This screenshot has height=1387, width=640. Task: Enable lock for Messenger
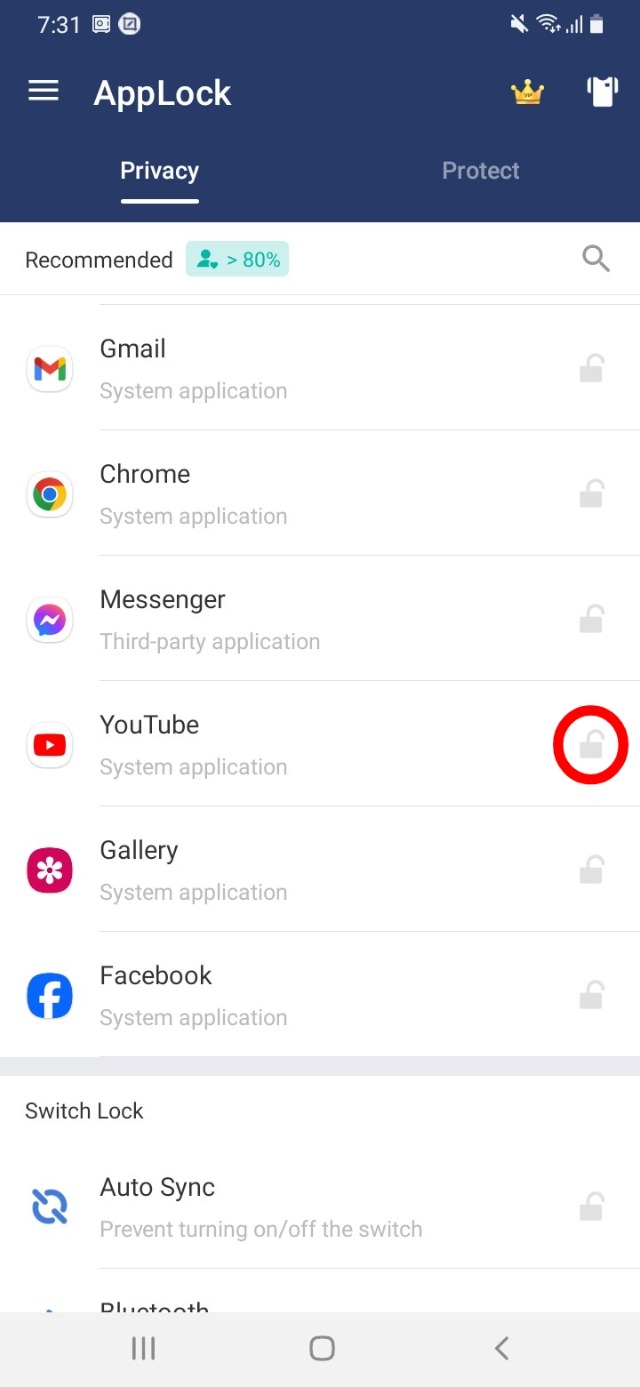[x=591, y=619]
